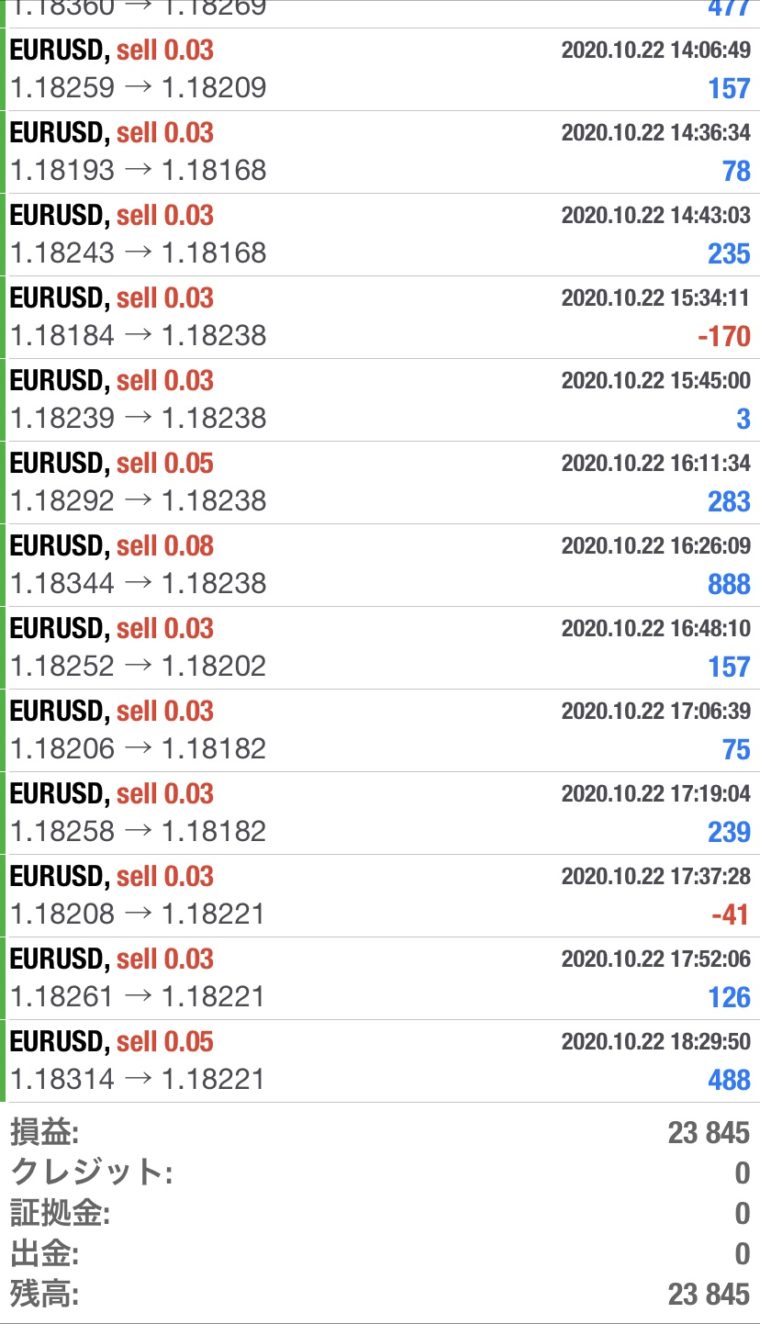
Task: Open the trade entry from 14:36:34
Action: tap(380, 152)
